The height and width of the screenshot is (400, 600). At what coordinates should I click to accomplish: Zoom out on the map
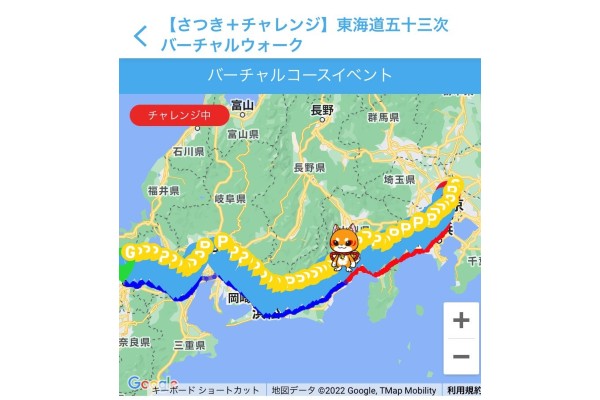460,356
